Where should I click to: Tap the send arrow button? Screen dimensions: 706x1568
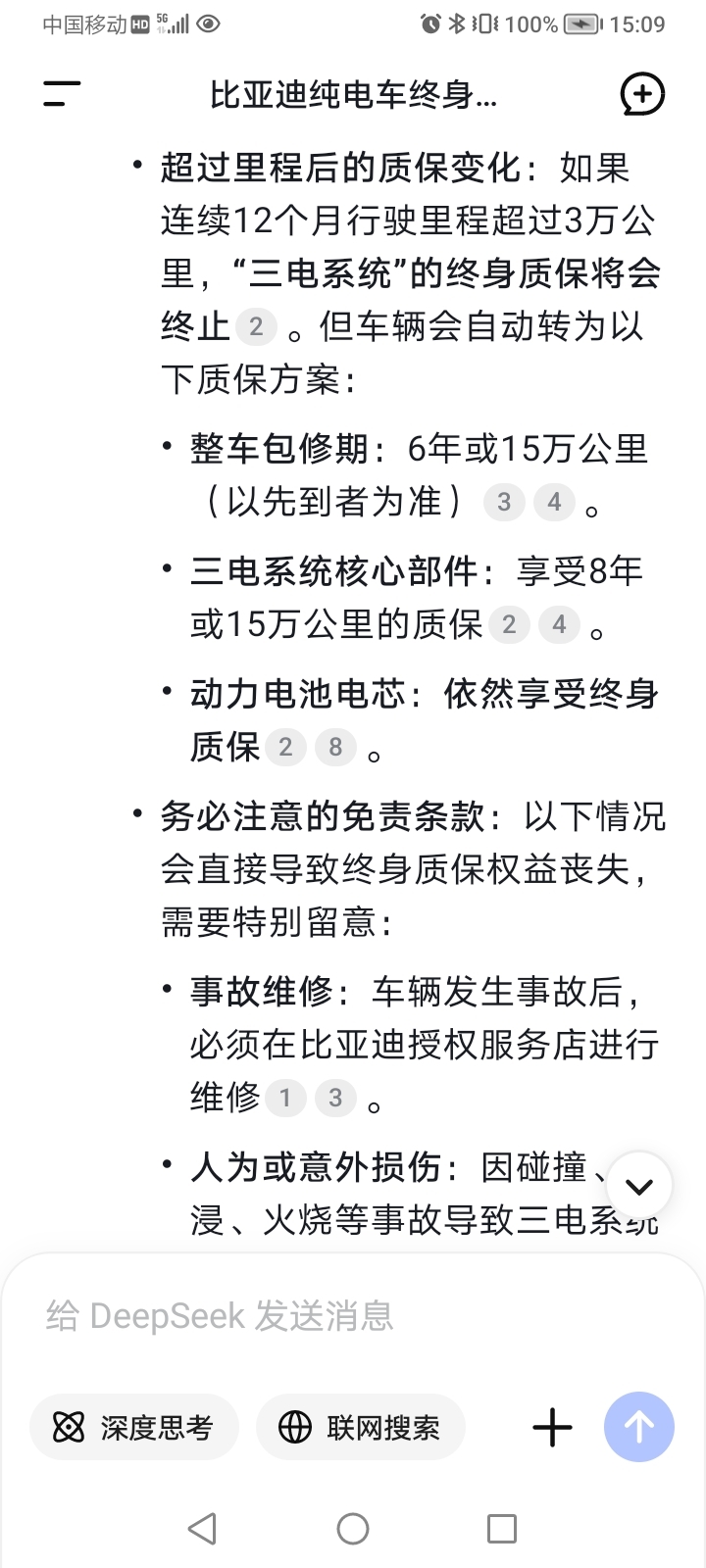pyautogui.click(x=639, y=1427)
